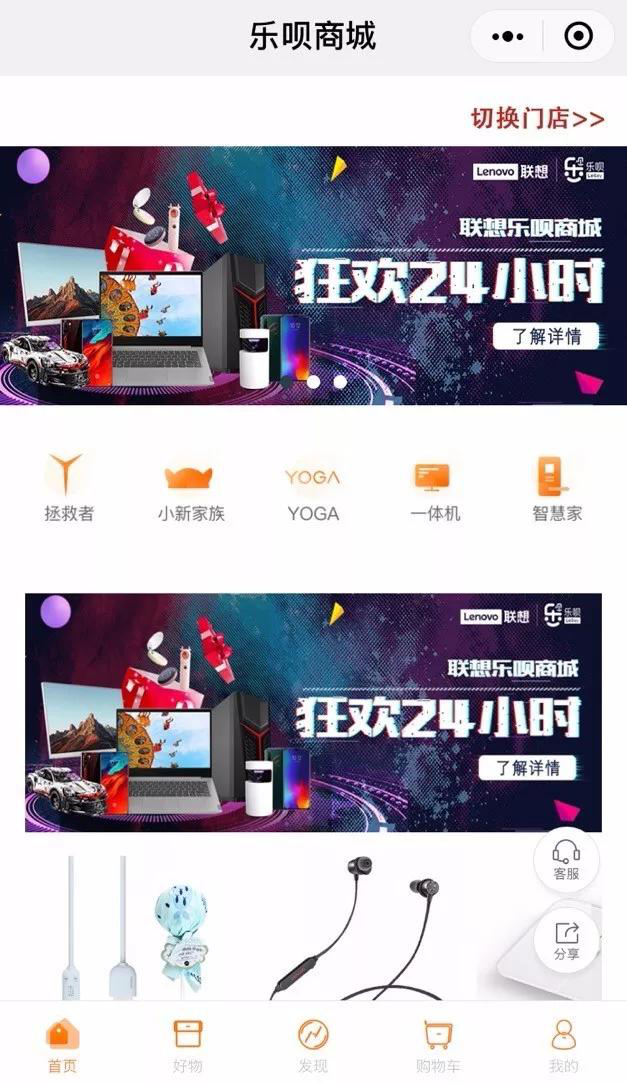Tap the 分享 share button
Image resolution: width=627 pixels, height=1084 pixels.
pos(566,941)
